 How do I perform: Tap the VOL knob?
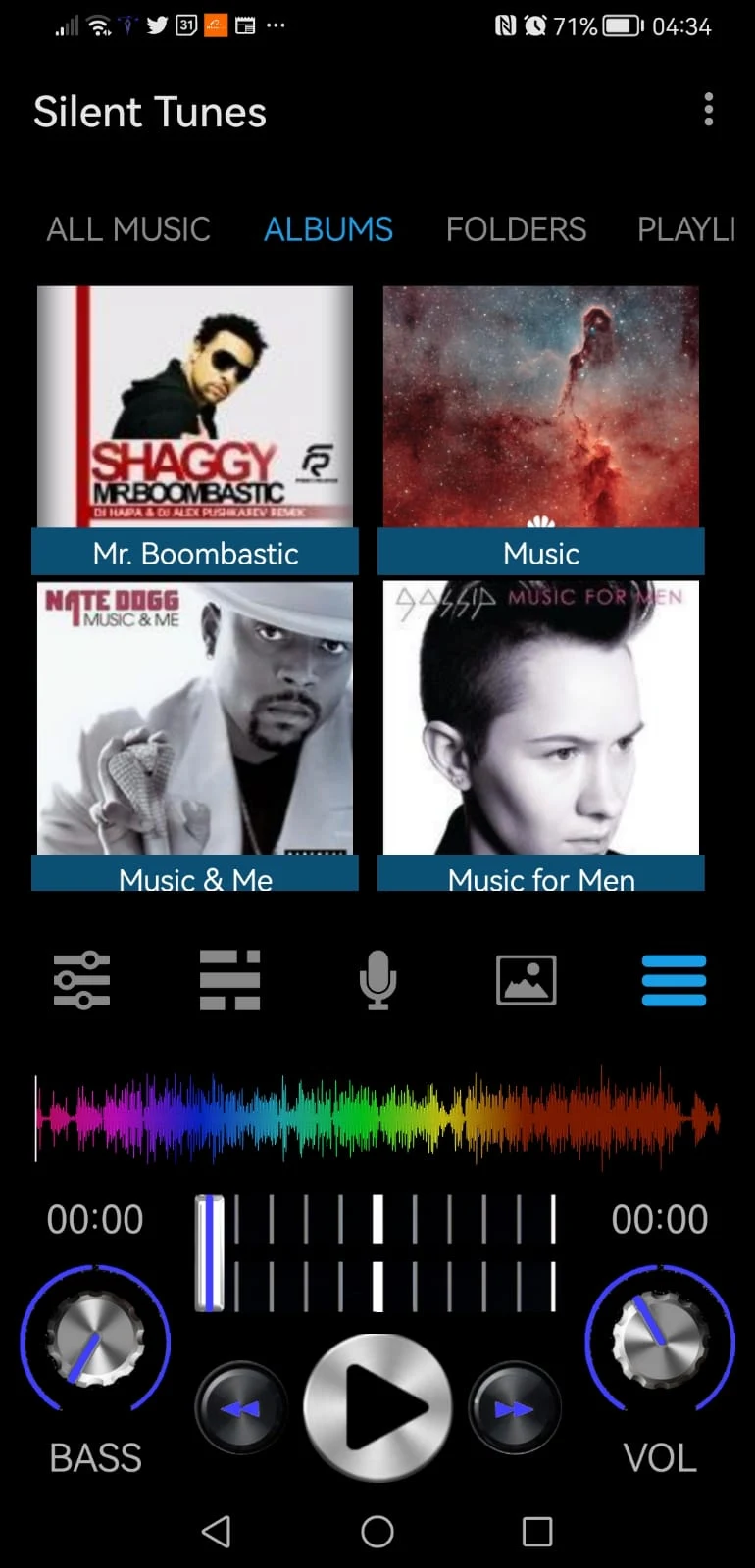(x=660, y=1338)
